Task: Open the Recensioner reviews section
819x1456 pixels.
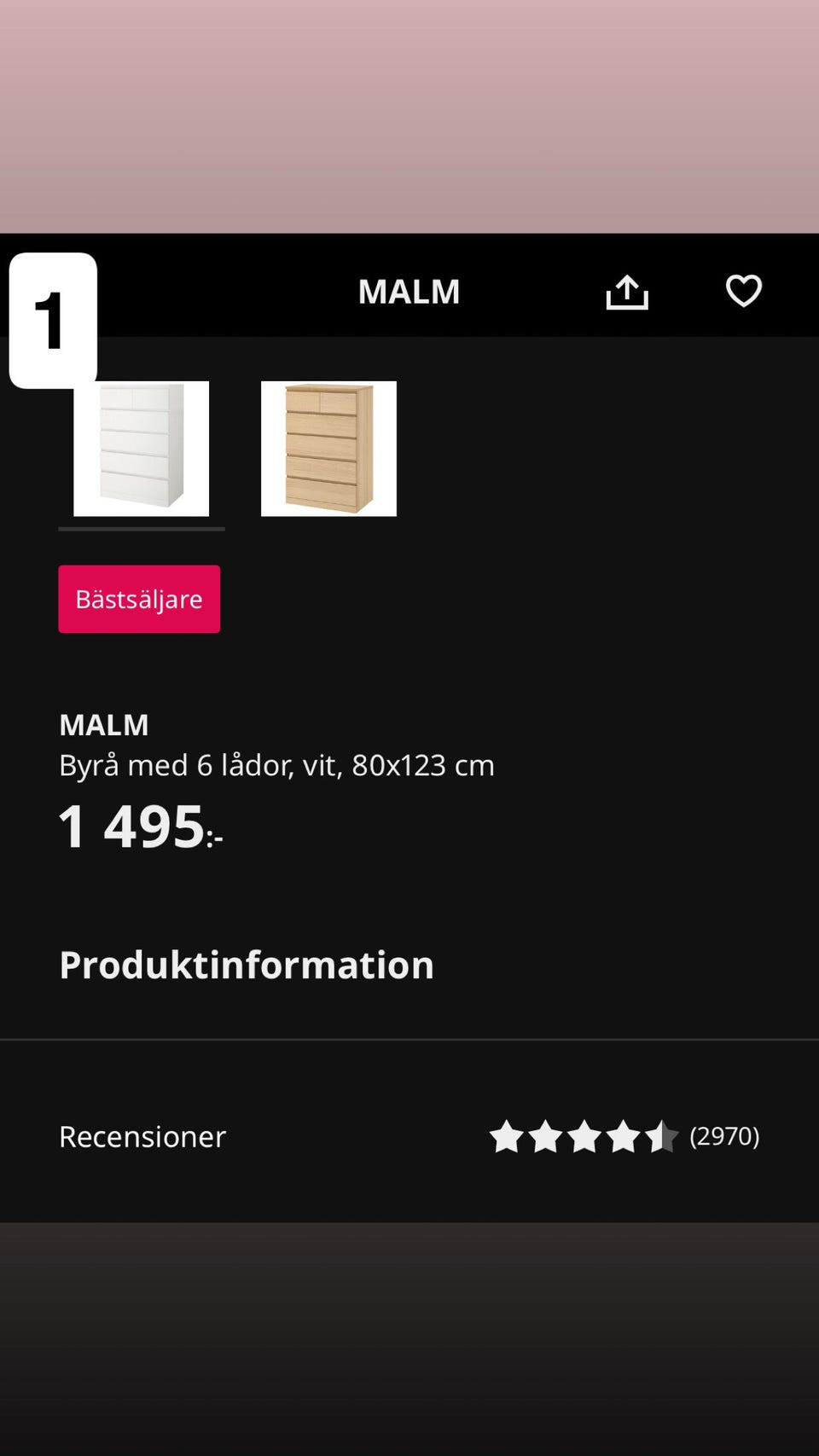Action: coord(142,1136)
